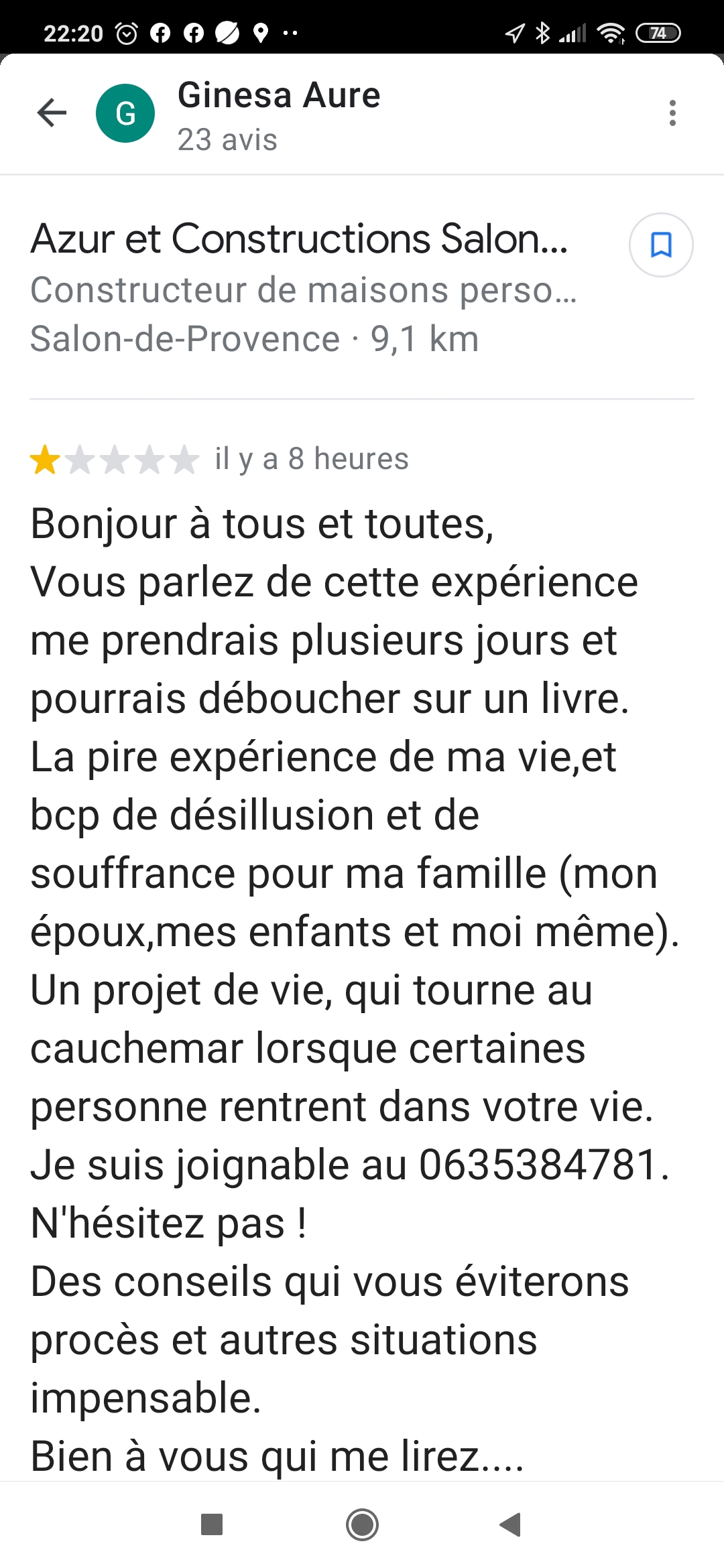The image size is (724, 1568).
Task: Open the three-dot overflow menu
Action: [x=672, y=113]
